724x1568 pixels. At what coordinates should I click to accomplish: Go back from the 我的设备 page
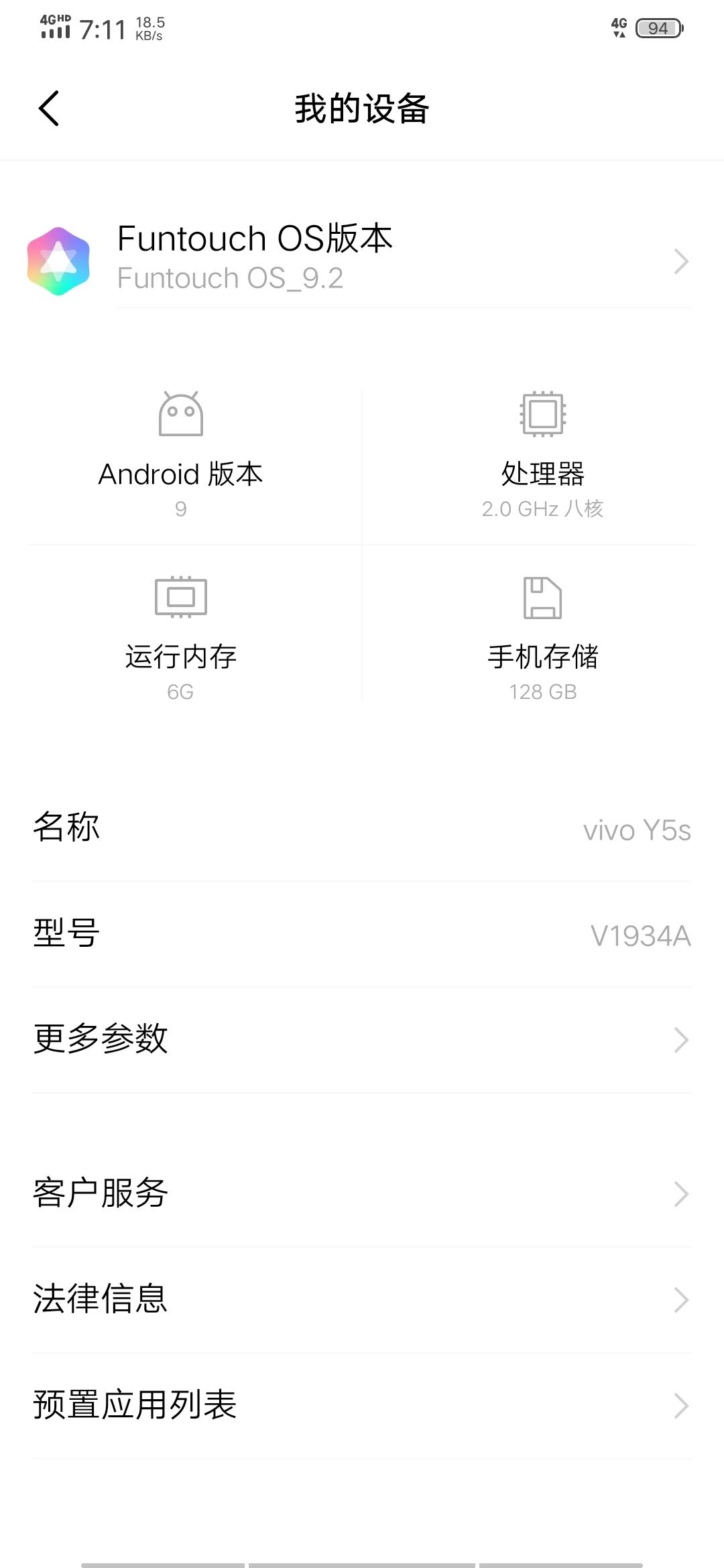[49, 108]
